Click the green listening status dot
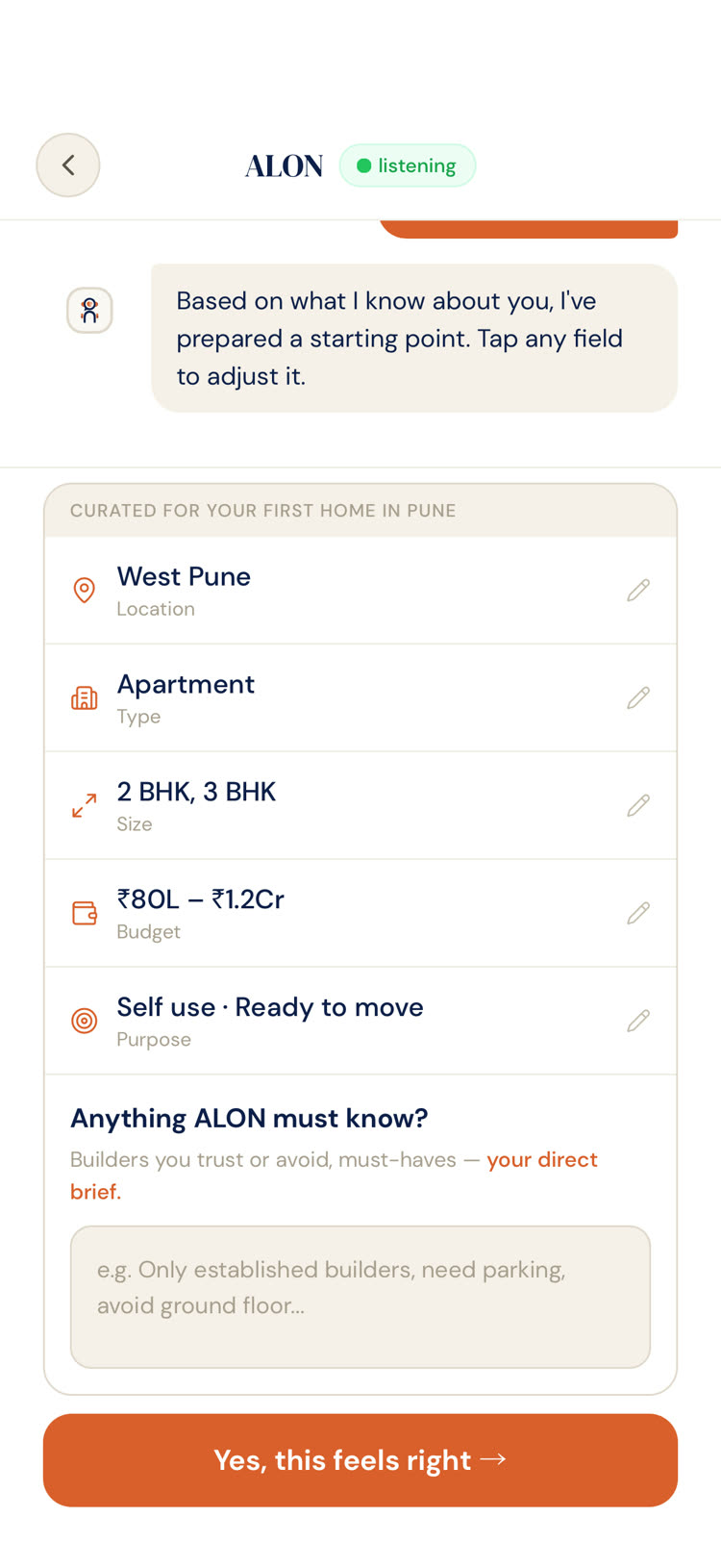Viewport: 721px width, 1568px height. point(365,164)
